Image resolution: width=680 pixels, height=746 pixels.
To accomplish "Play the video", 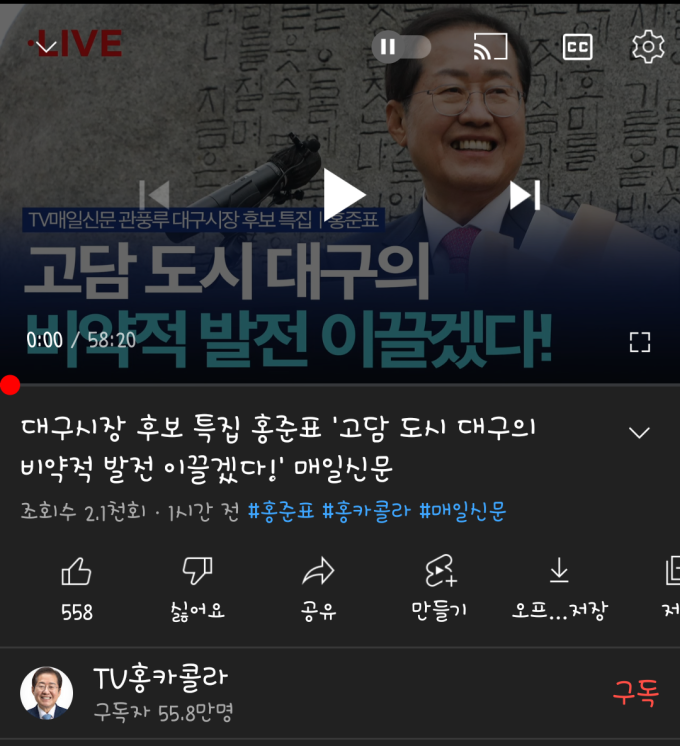I will [342, 194].
